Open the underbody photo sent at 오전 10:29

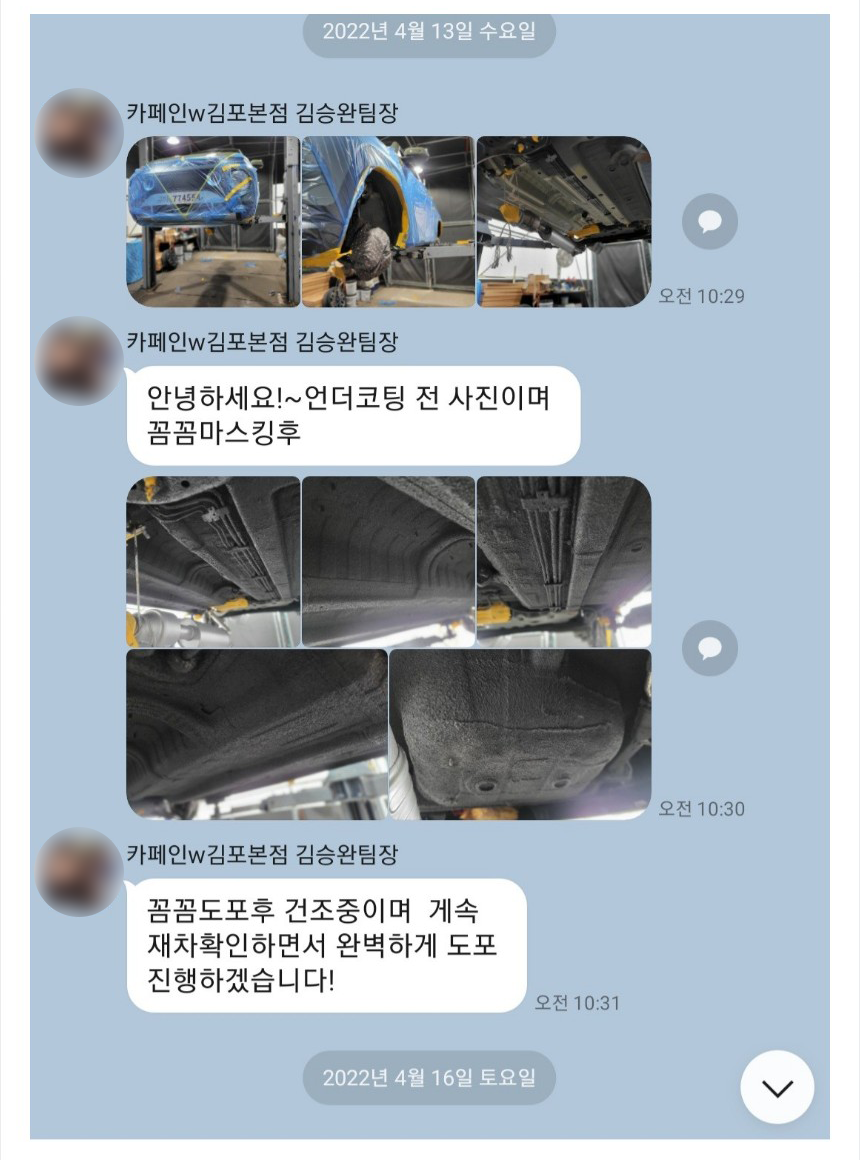pyautogui.click(x=563, y=221)
